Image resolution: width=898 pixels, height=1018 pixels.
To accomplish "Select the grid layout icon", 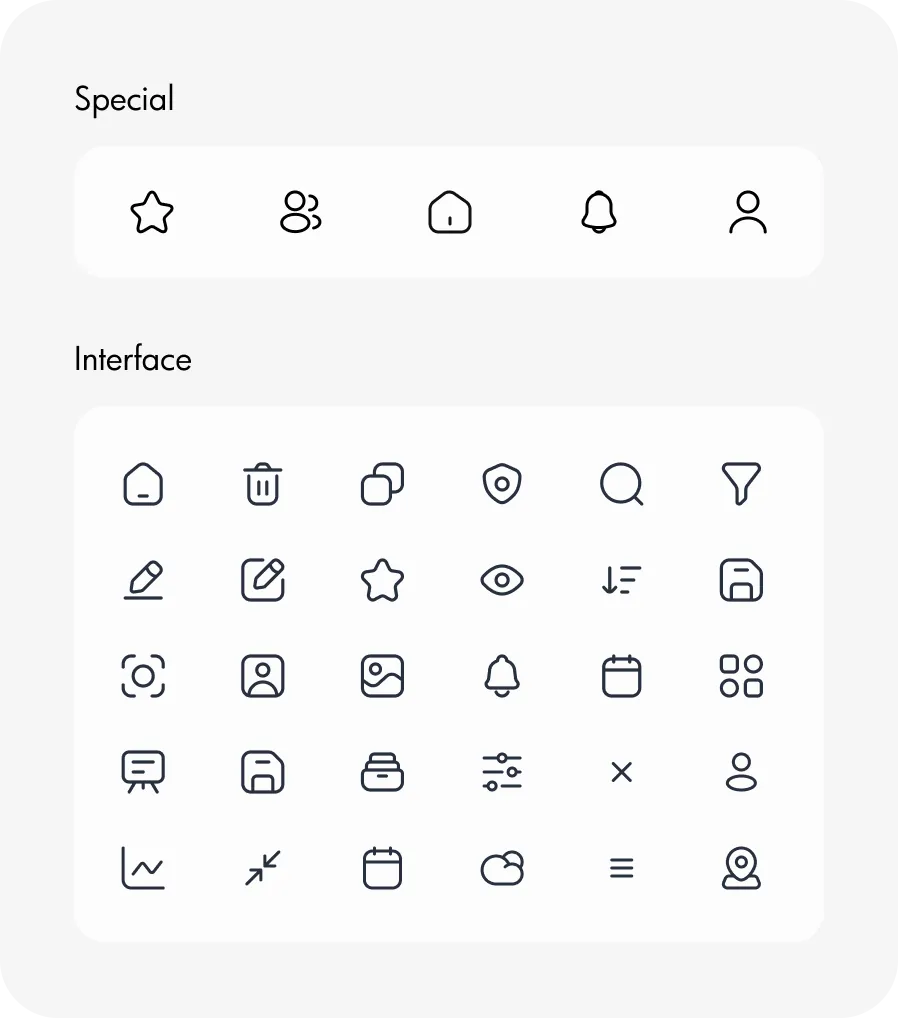I will pyautogui.click(x=741, y=676).
